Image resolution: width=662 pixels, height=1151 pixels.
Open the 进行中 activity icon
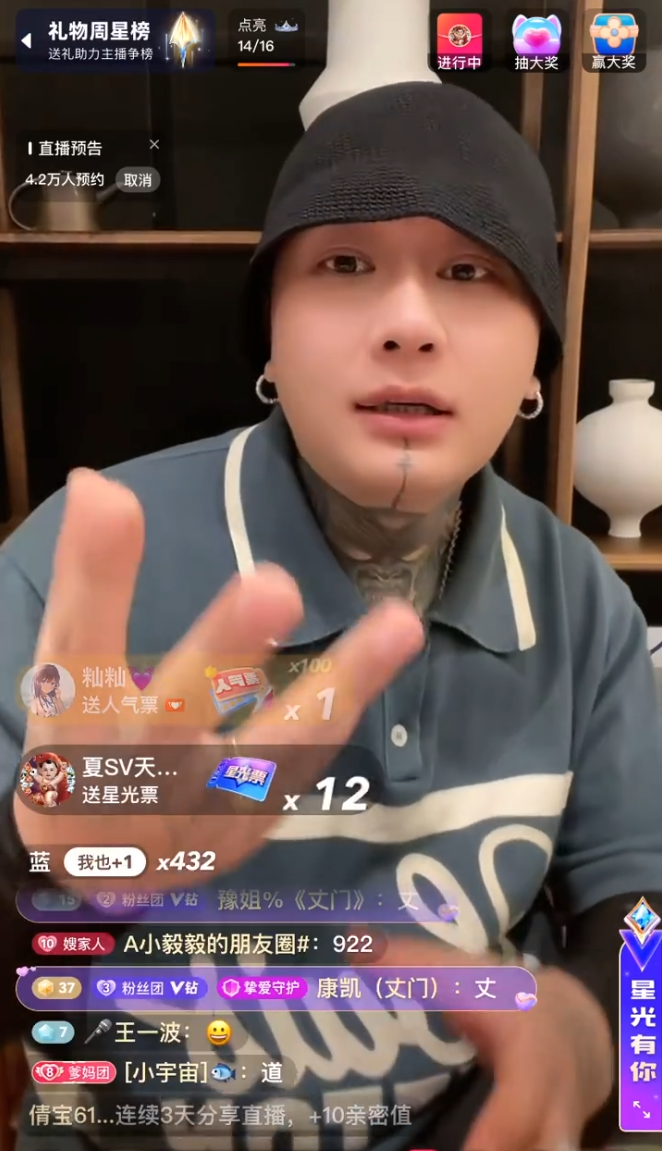click(459, 40)
